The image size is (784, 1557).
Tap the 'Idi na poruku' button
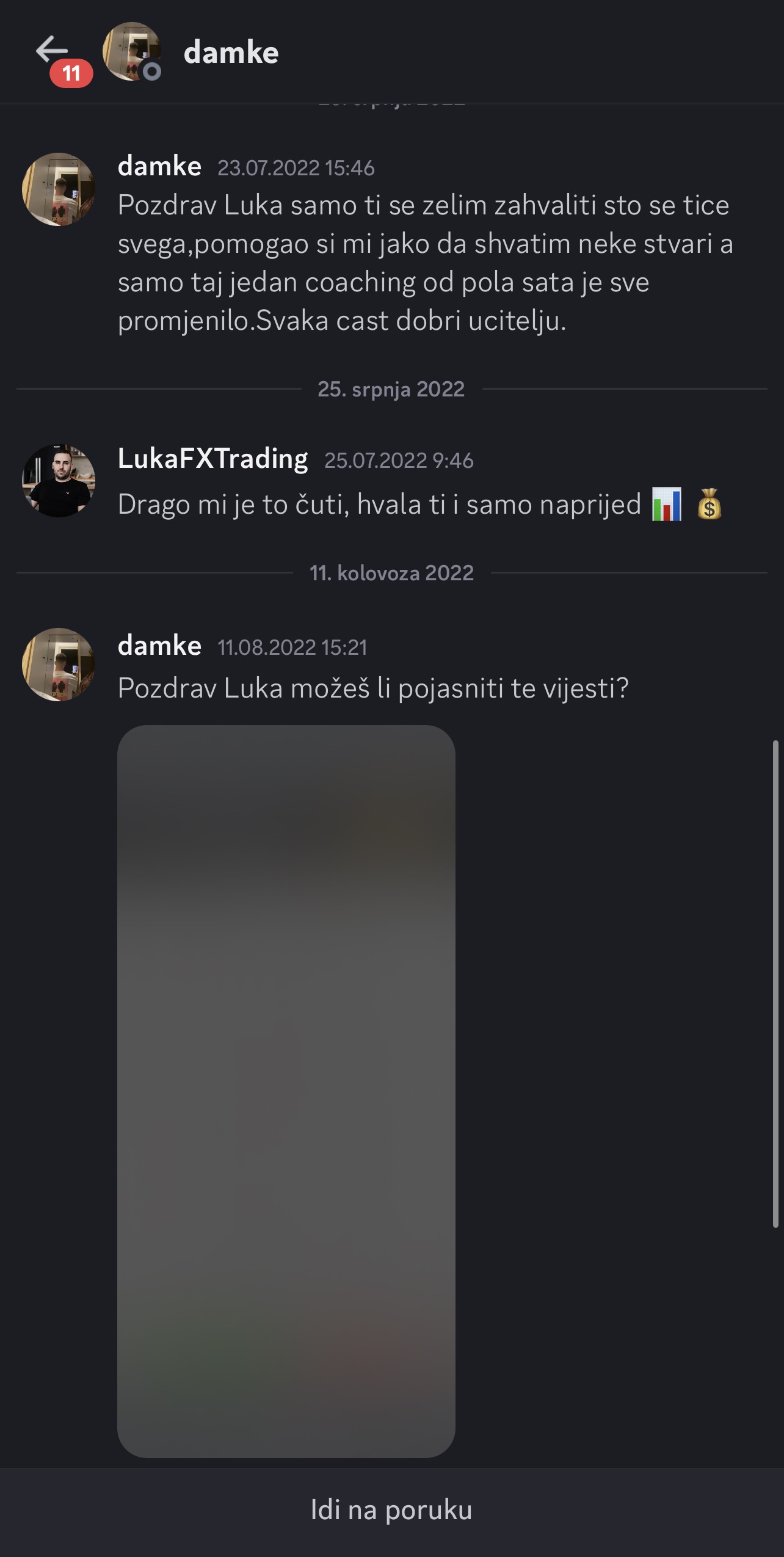(x=391, y=1509)
